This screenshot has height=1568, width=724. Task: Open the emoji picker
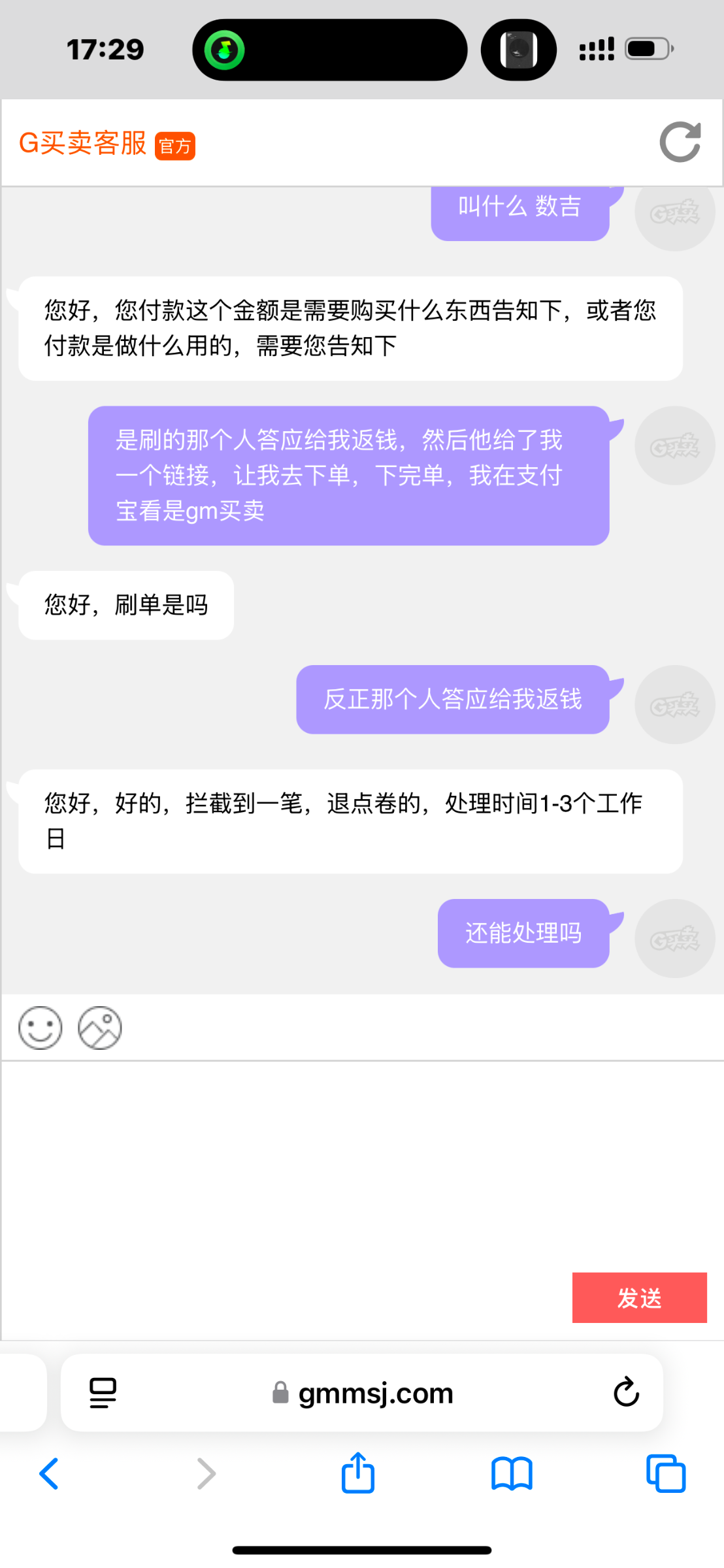pos(41,1028)
